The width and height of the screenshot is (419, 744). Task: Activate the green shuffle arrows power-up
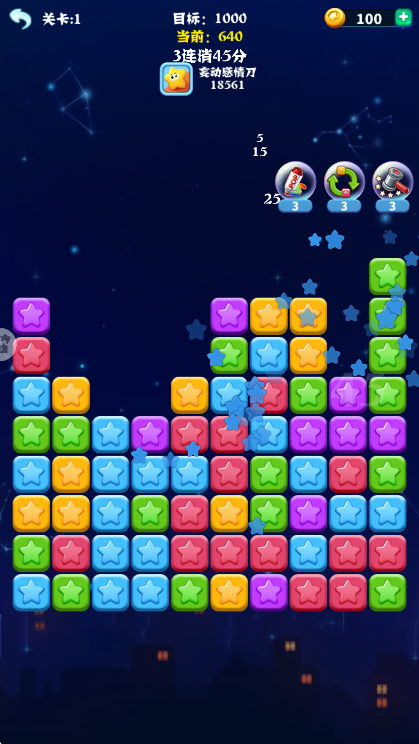[344, 183]
